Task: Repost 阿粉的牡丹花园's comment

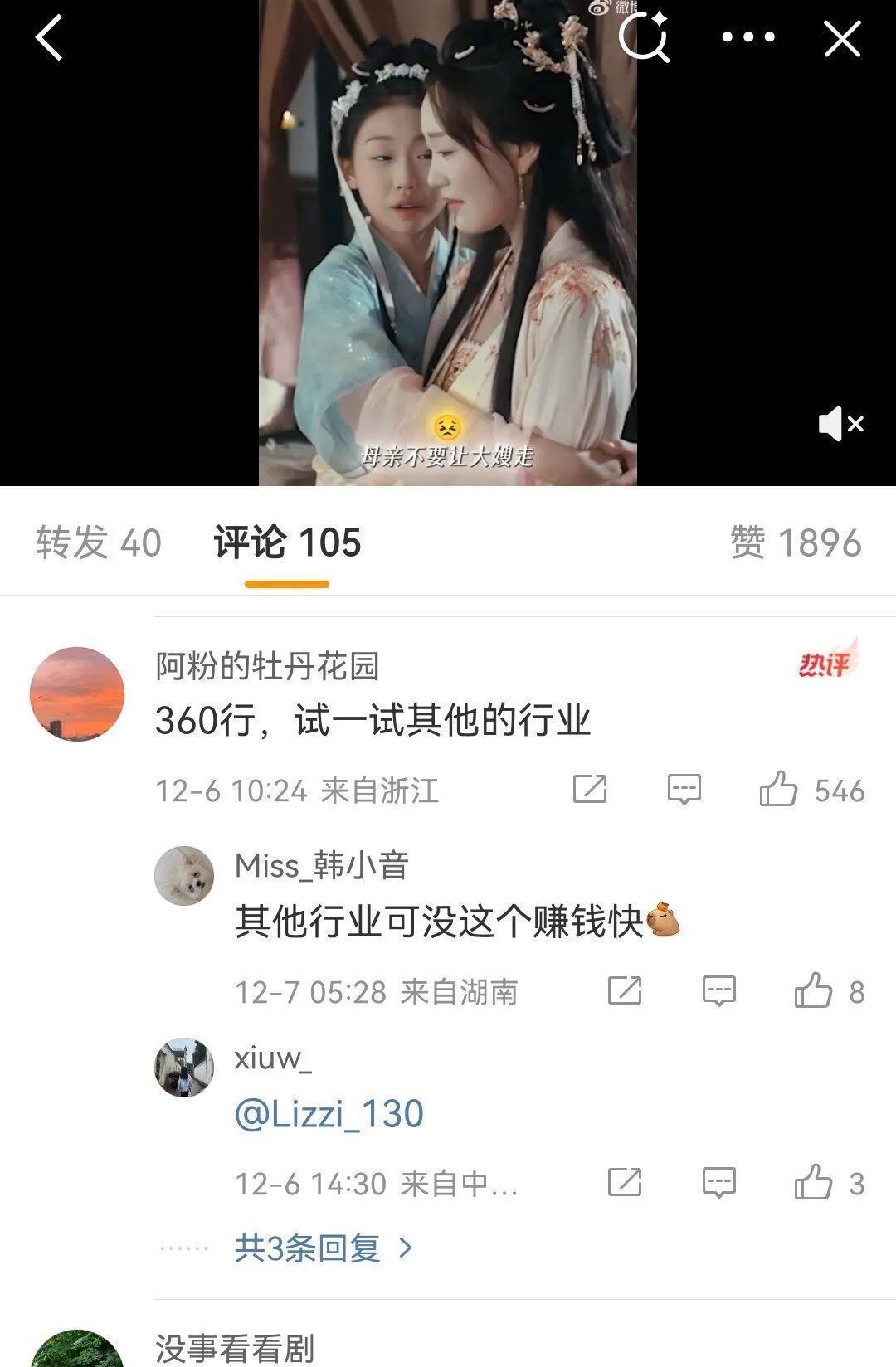Action: coord(590,789)
